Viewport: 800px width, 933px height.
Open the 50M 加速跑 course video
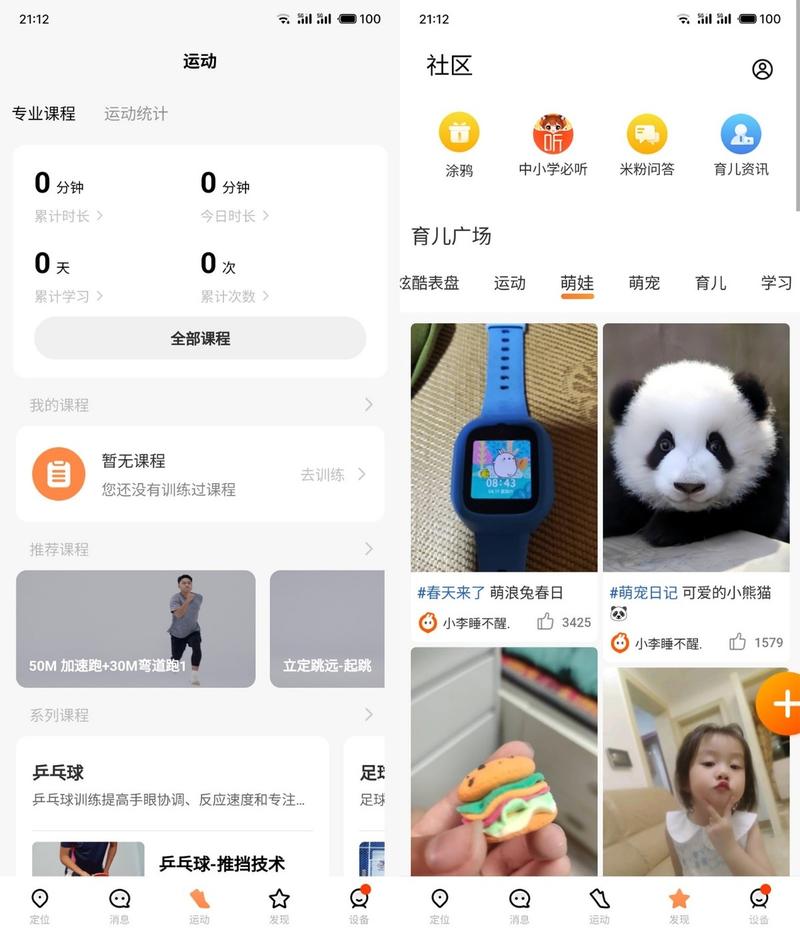136,628
